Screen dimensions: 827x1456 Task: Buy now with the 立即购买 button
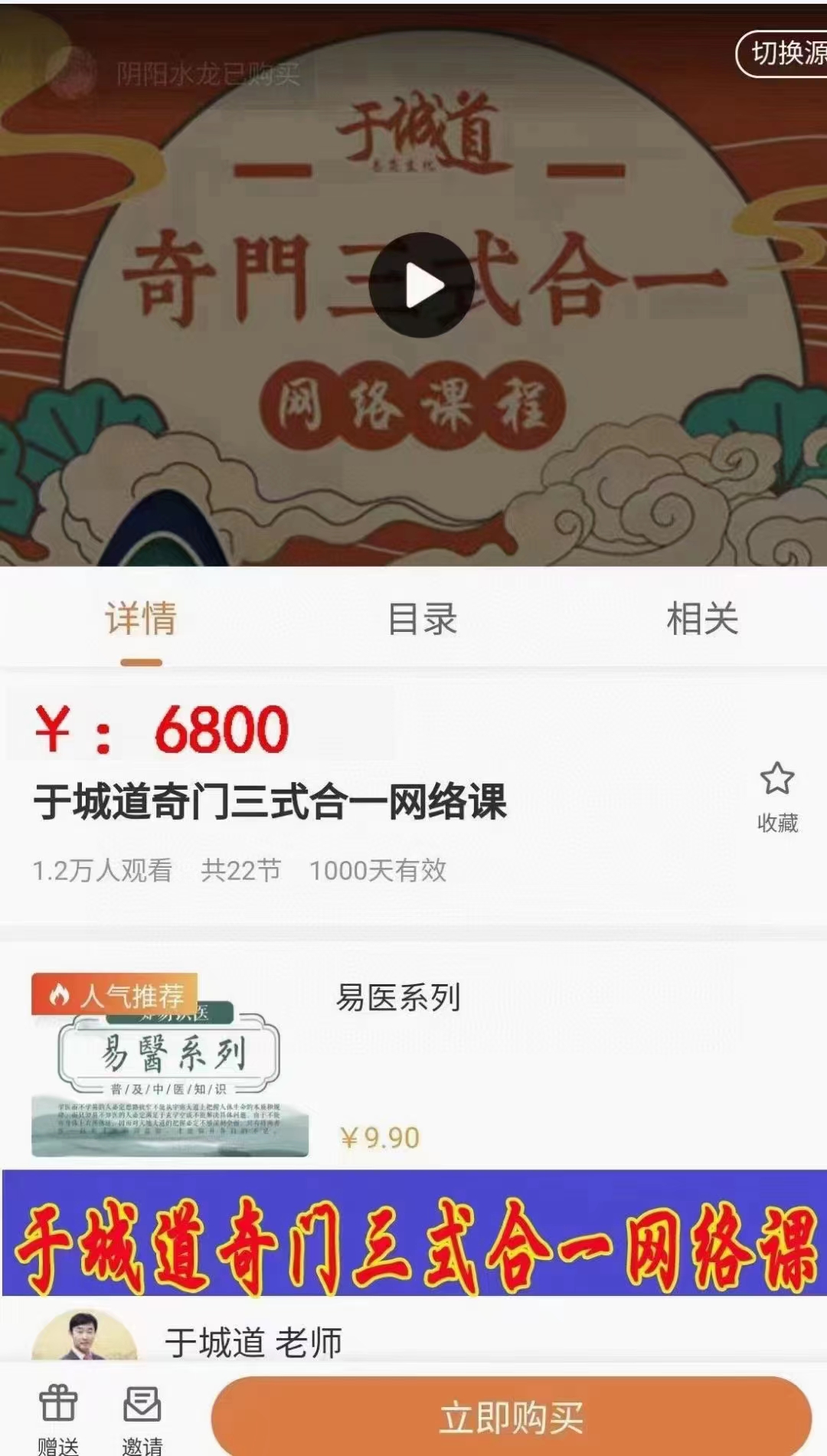coord(511,1417)
